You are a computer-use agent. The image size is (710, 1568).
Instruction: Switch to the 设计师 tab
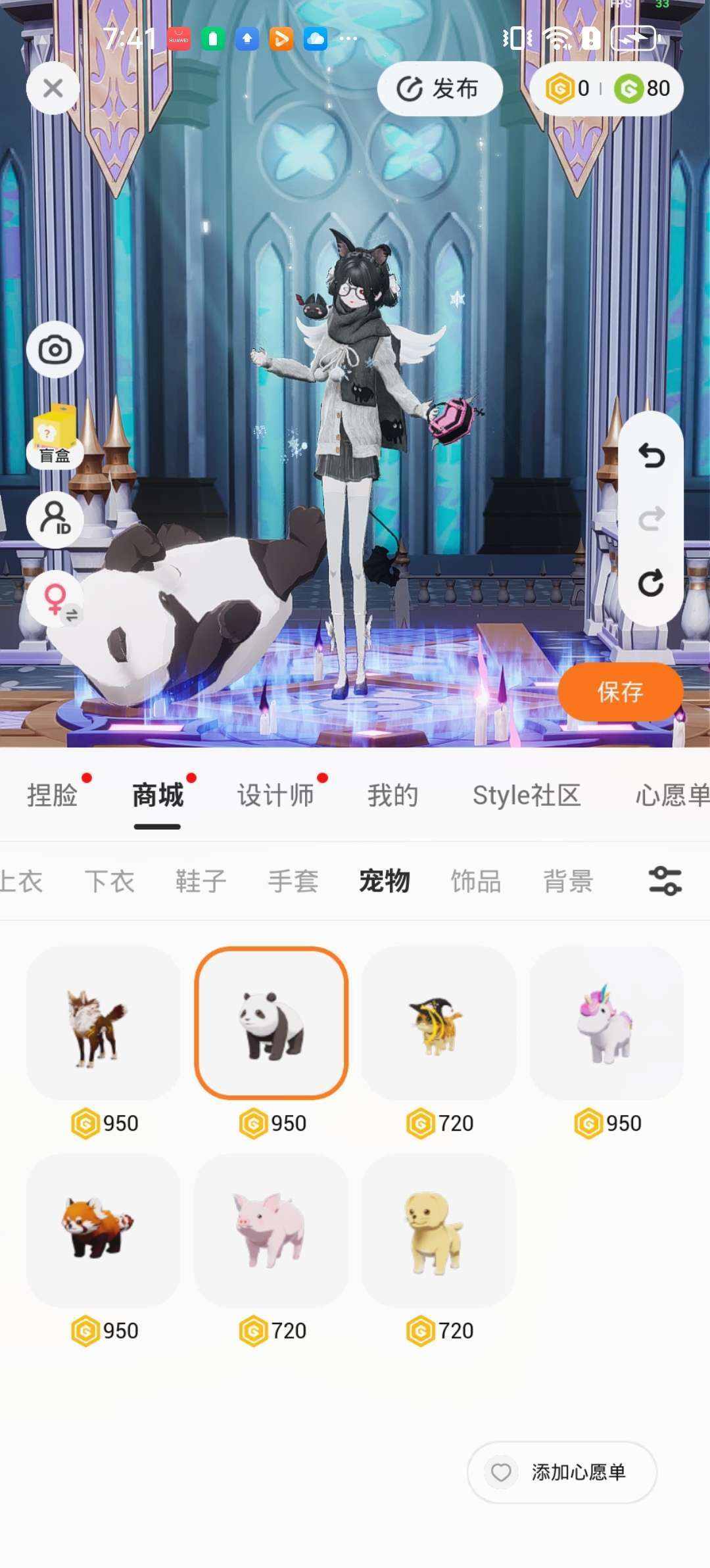(275, 796)
